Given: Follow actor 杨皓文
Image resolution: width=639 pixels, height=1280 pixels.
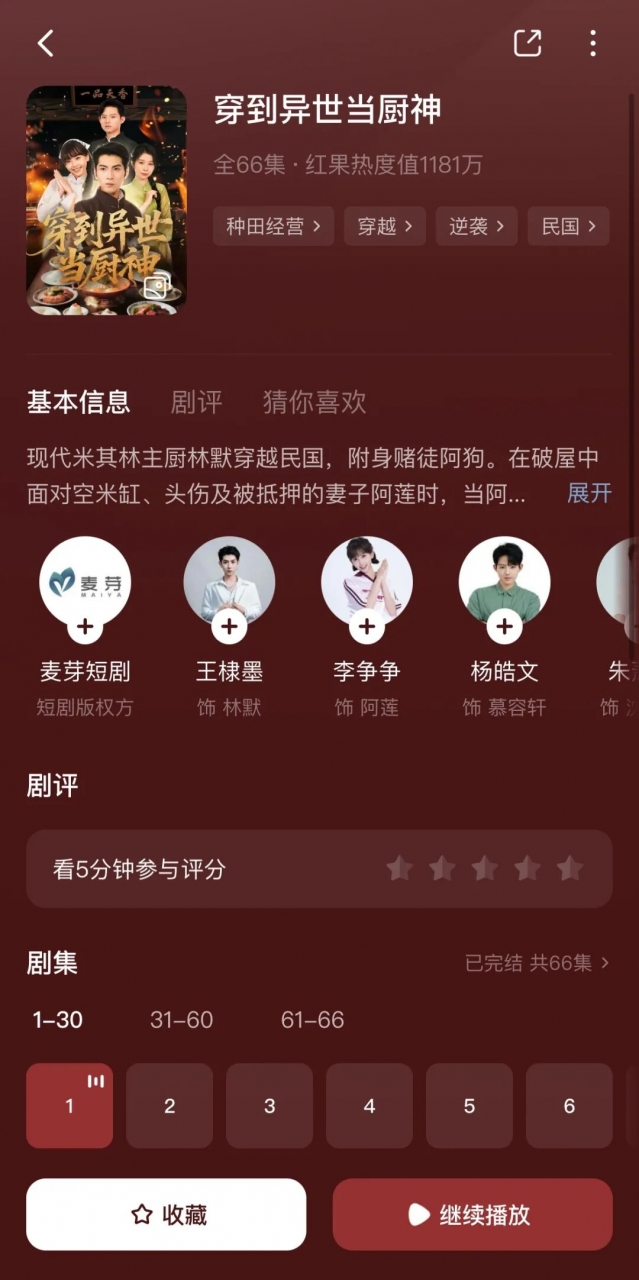Looking at the screenshot, I should point(504,628).
